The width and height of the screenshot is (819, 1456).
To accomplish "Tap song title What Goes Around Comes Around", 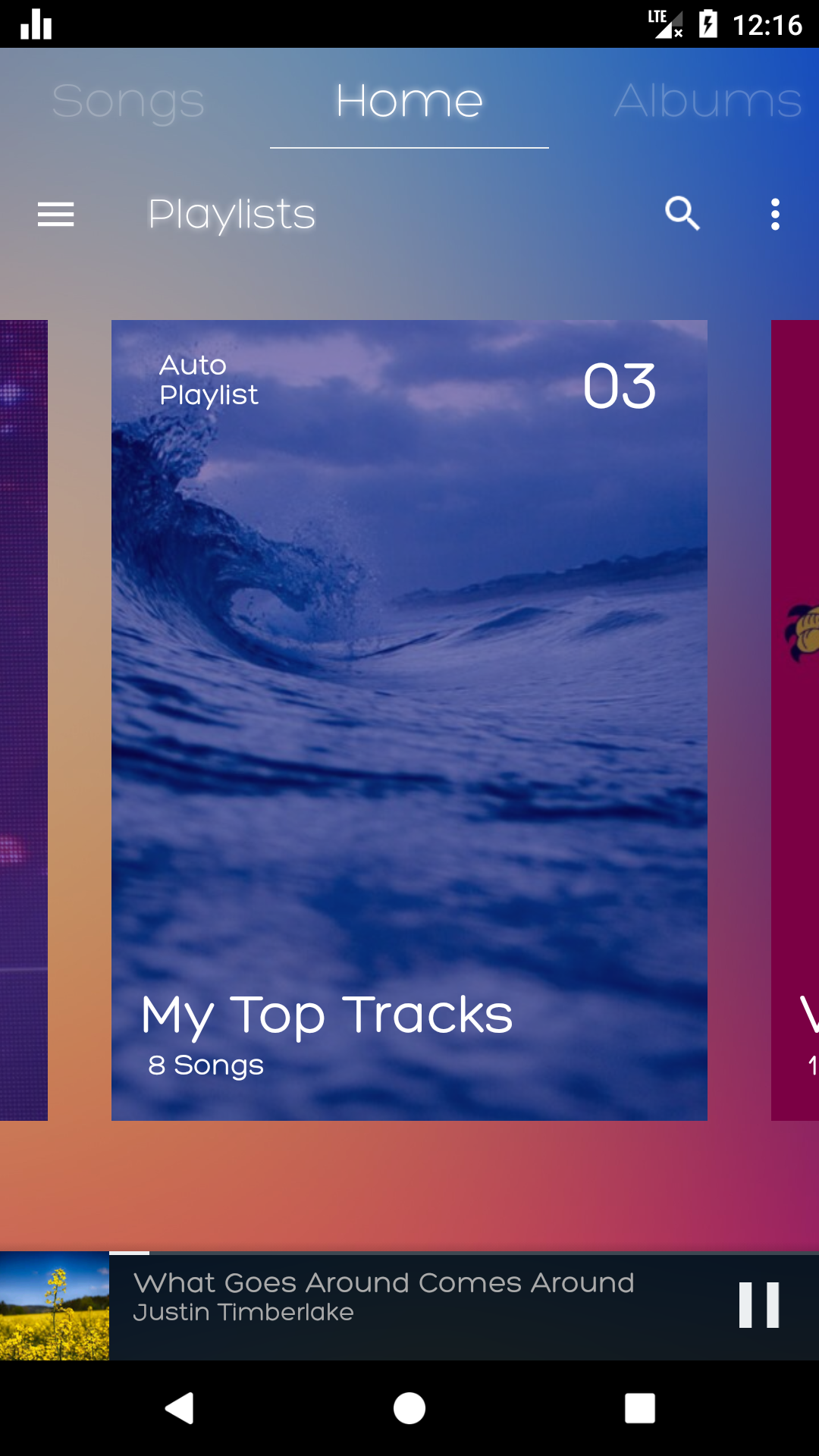I will 384,1282.
